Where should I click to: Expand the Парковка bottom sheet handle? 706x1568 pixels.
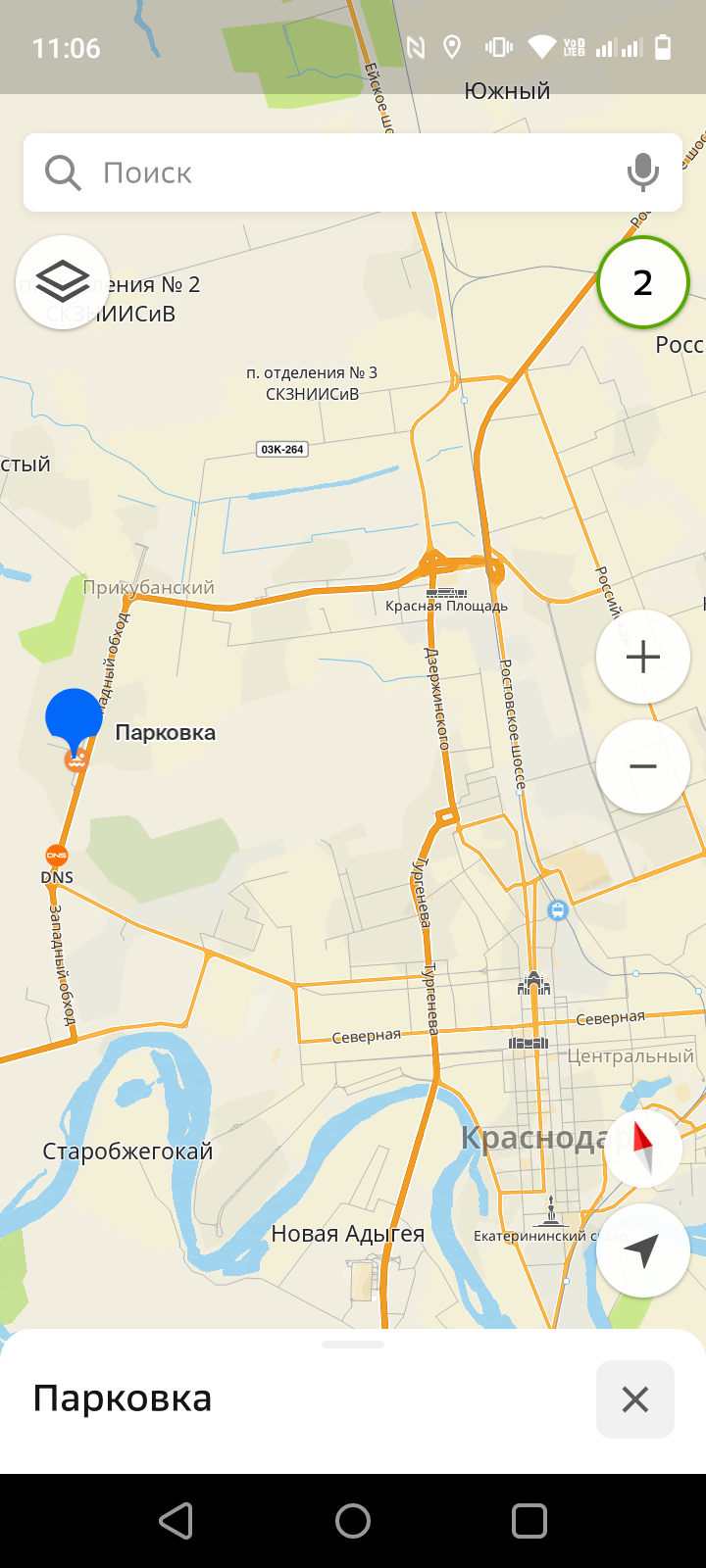pyautogui.click(x=353, y=1345)
